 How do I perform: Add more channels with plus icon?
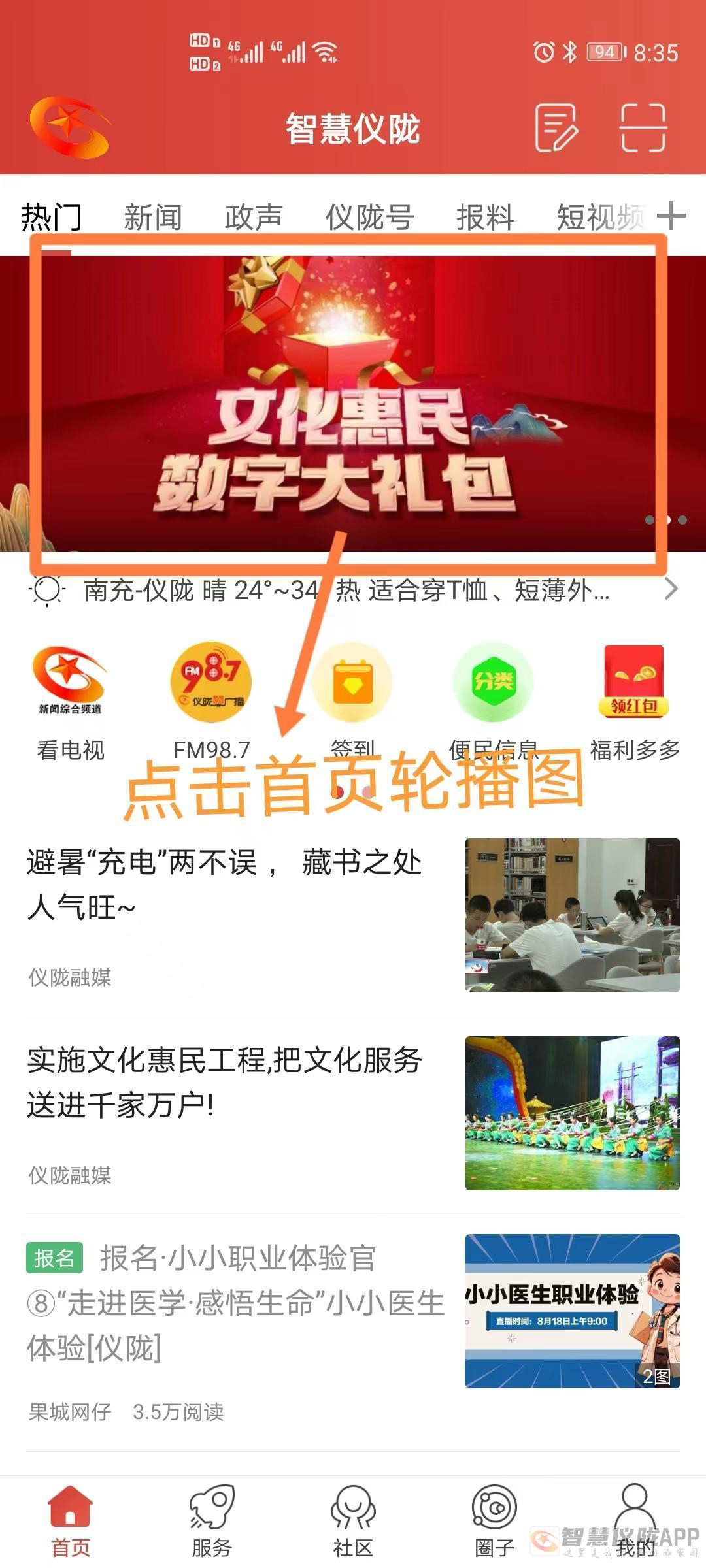click(671, 216)
